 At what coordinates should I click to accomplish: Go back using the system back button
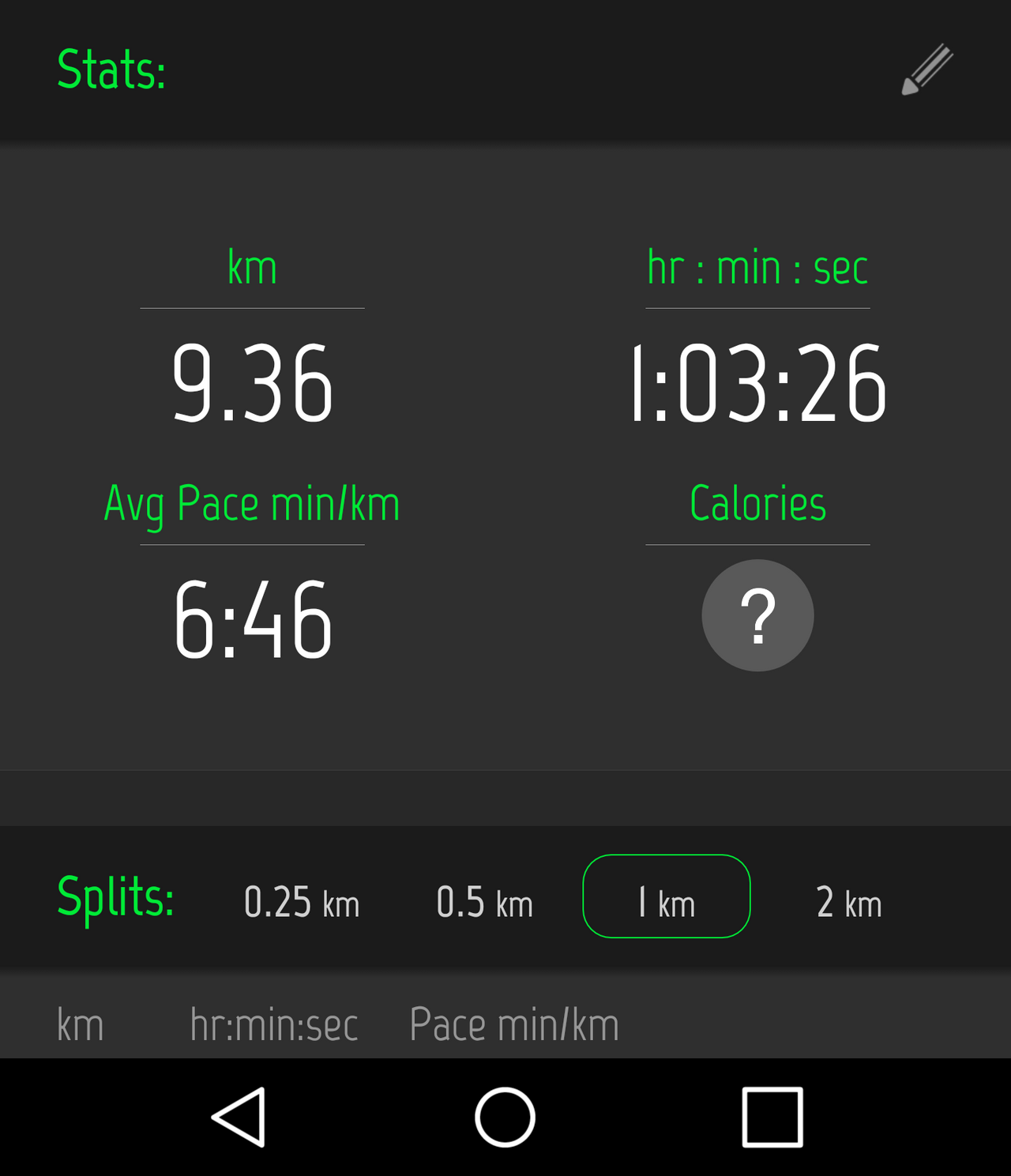[x=239, y=1117]
